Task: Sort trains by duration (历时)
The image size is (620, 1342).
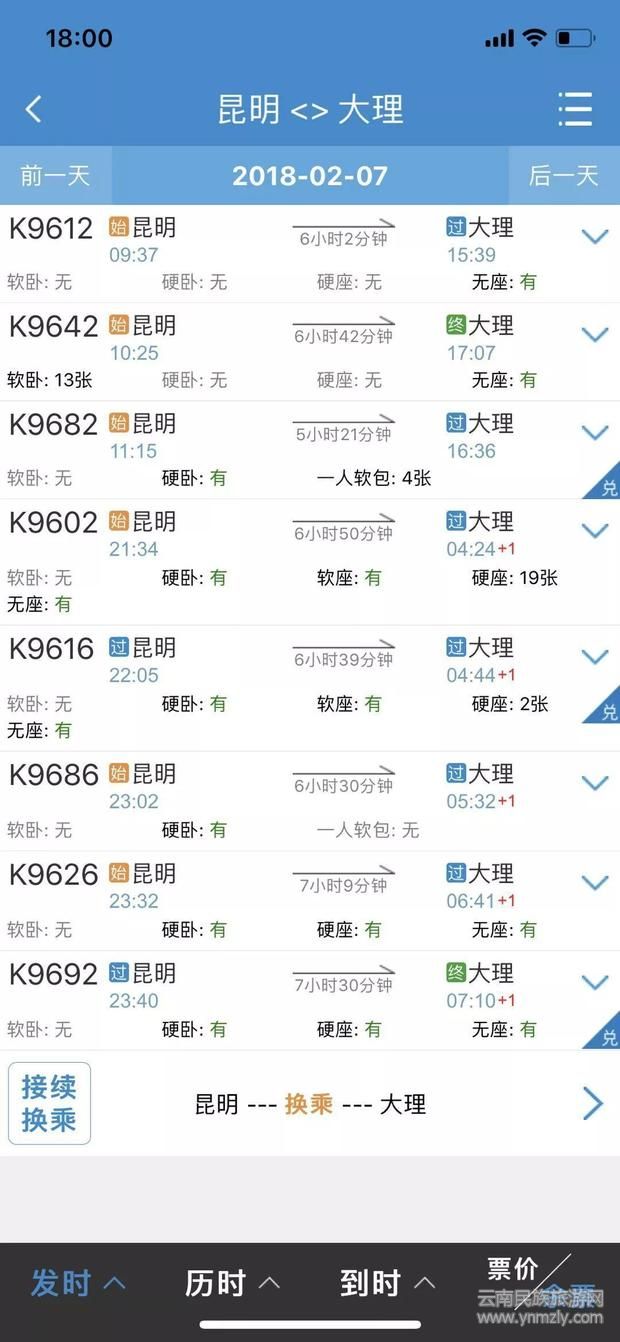Action: (x=232, y=1283)
